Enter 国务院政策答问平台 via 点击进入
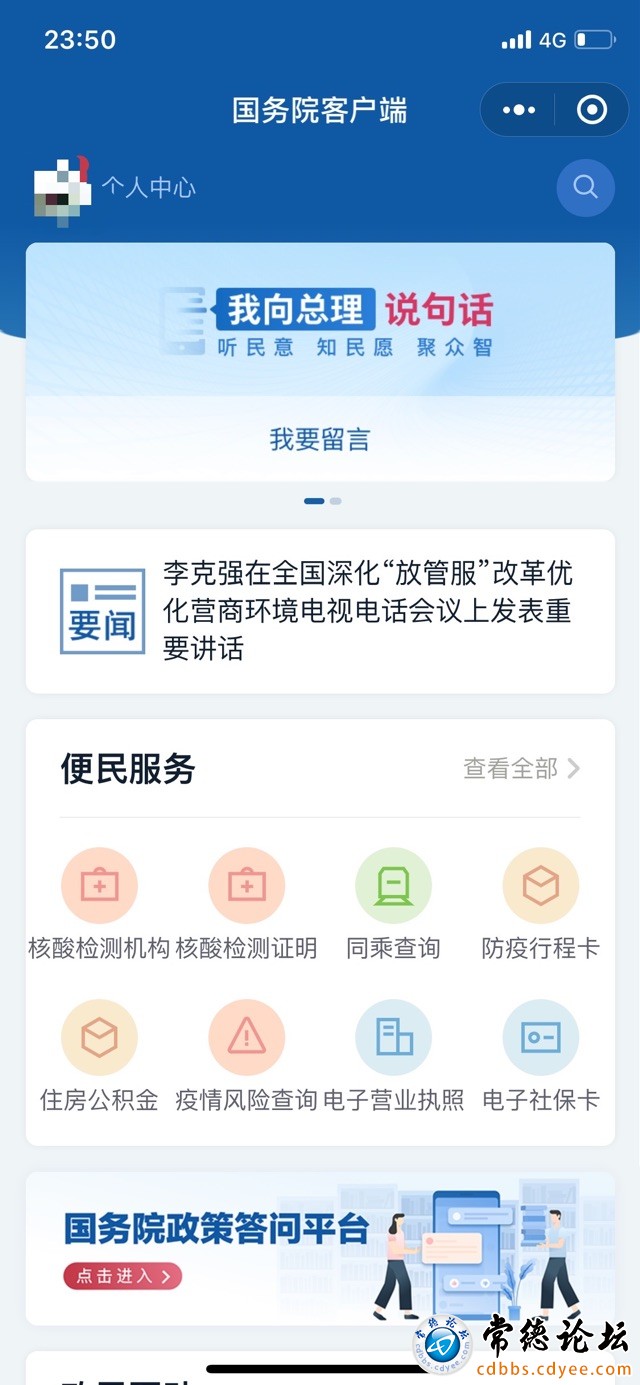Screen dimensions: 640x1385 click(123, 1276)
